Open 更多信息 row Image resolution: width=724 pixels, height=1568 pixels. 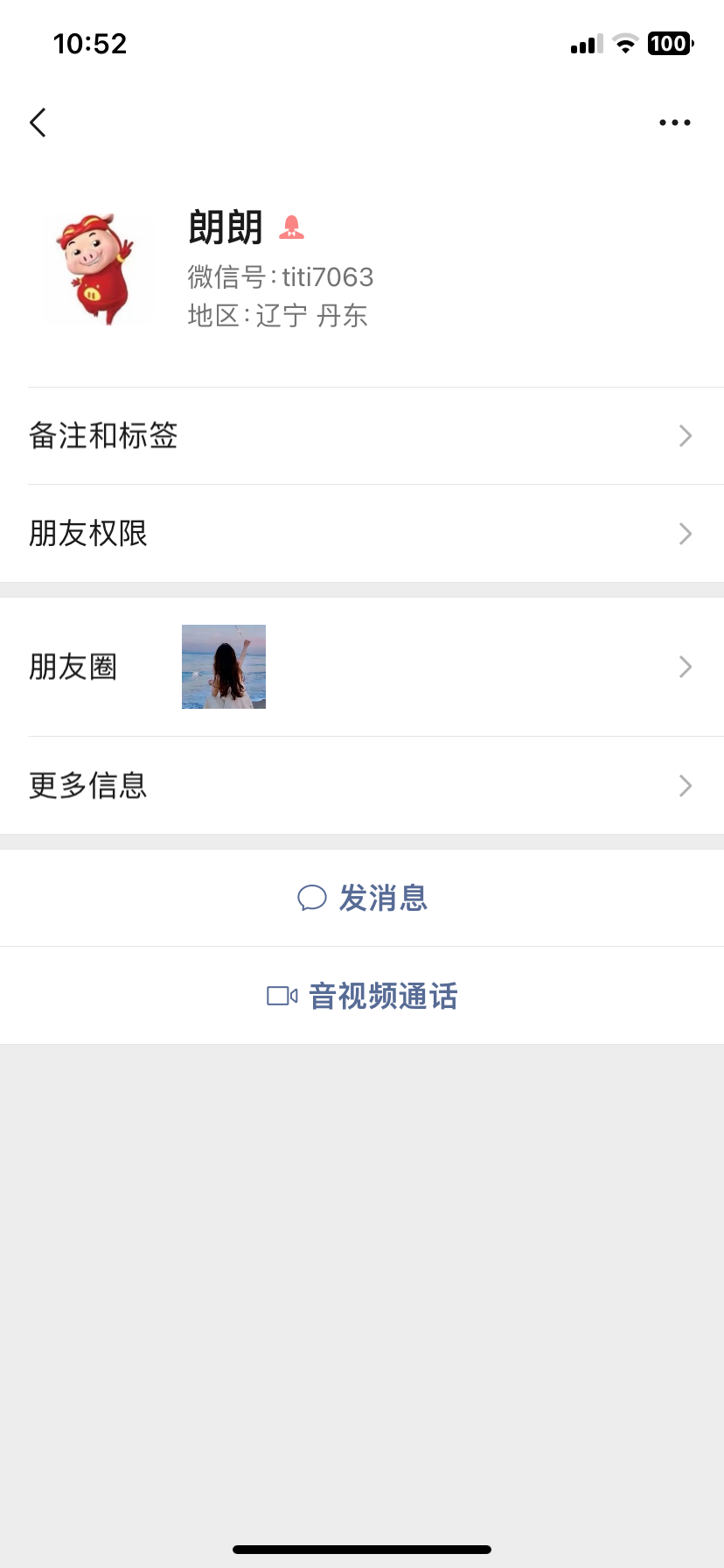[x=362, y=786]
